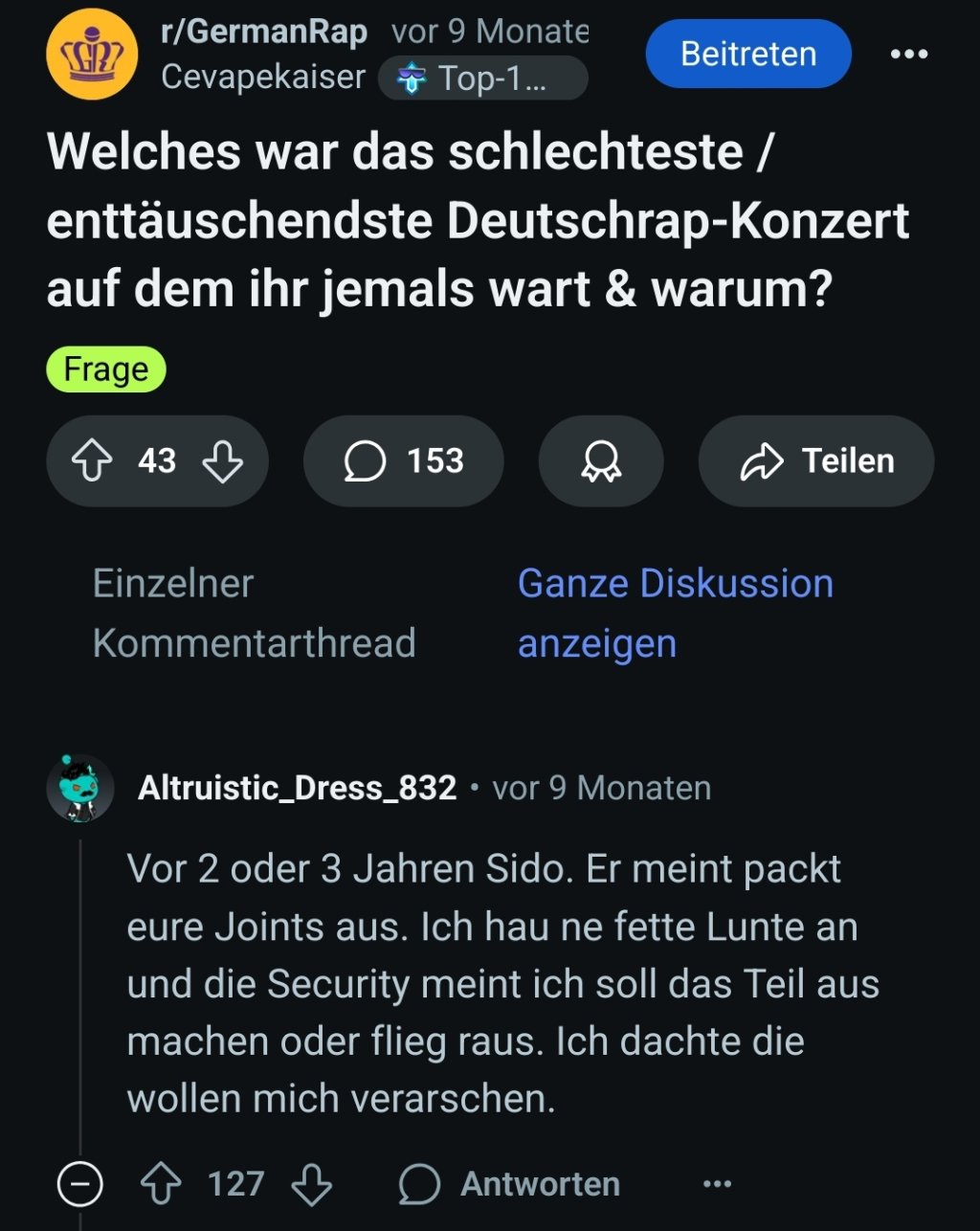The image size is (980, 1231).
Task: Share the post via Teilen
Action: point(816,461)
